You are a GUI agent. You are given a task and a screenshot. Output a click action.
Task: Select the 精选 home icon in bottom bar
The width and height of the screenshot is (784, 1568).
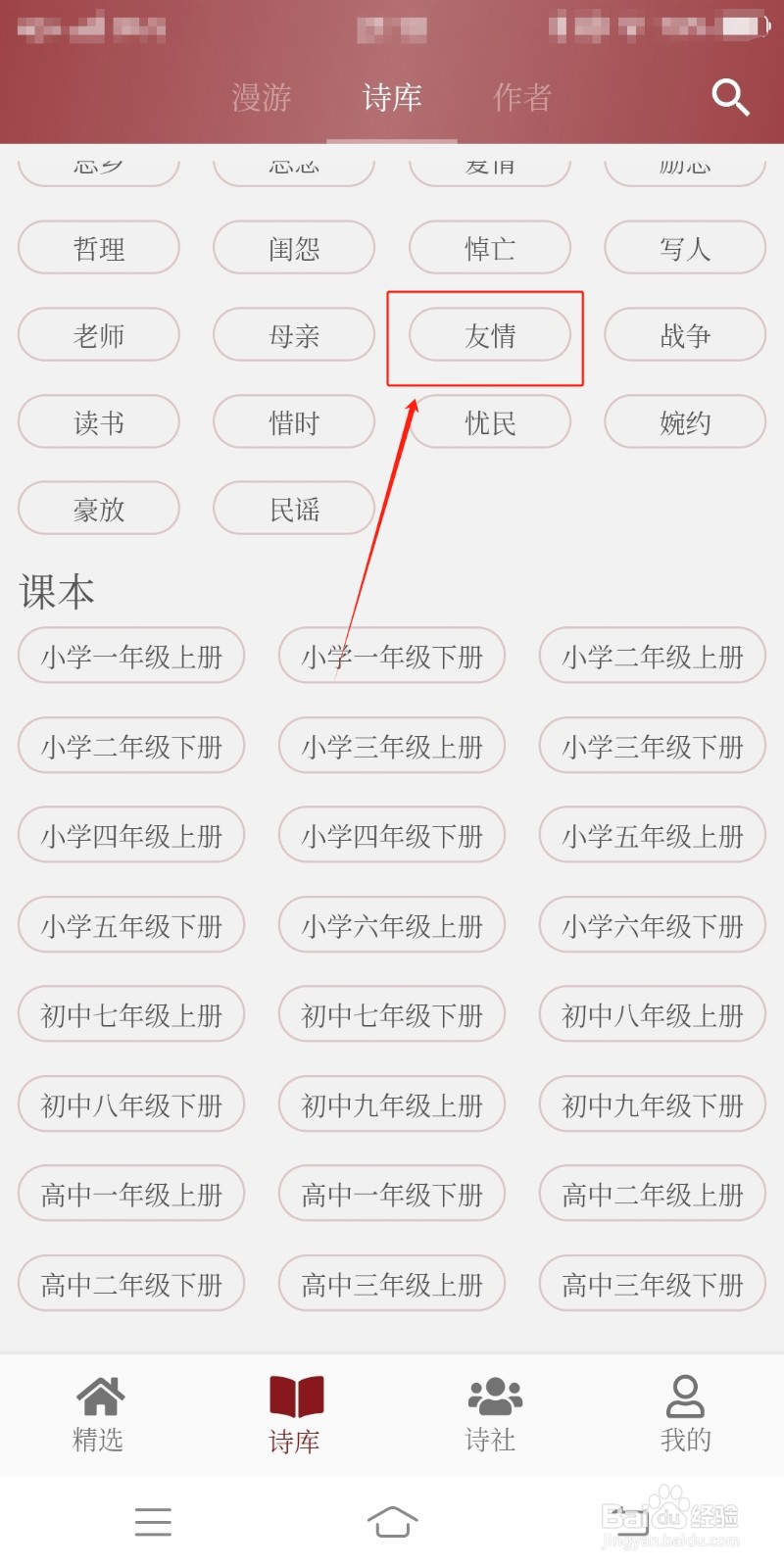coord(98,1411)
